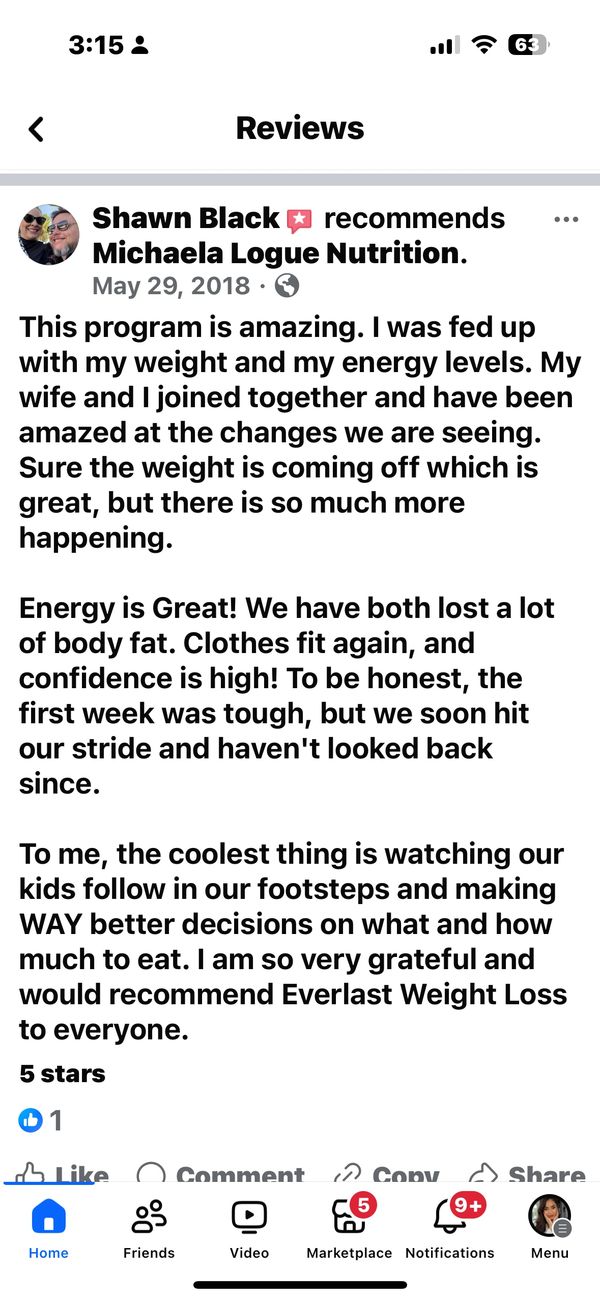Open the Menu tab
The image size is (600, 1301).
tap(549, 1228)
